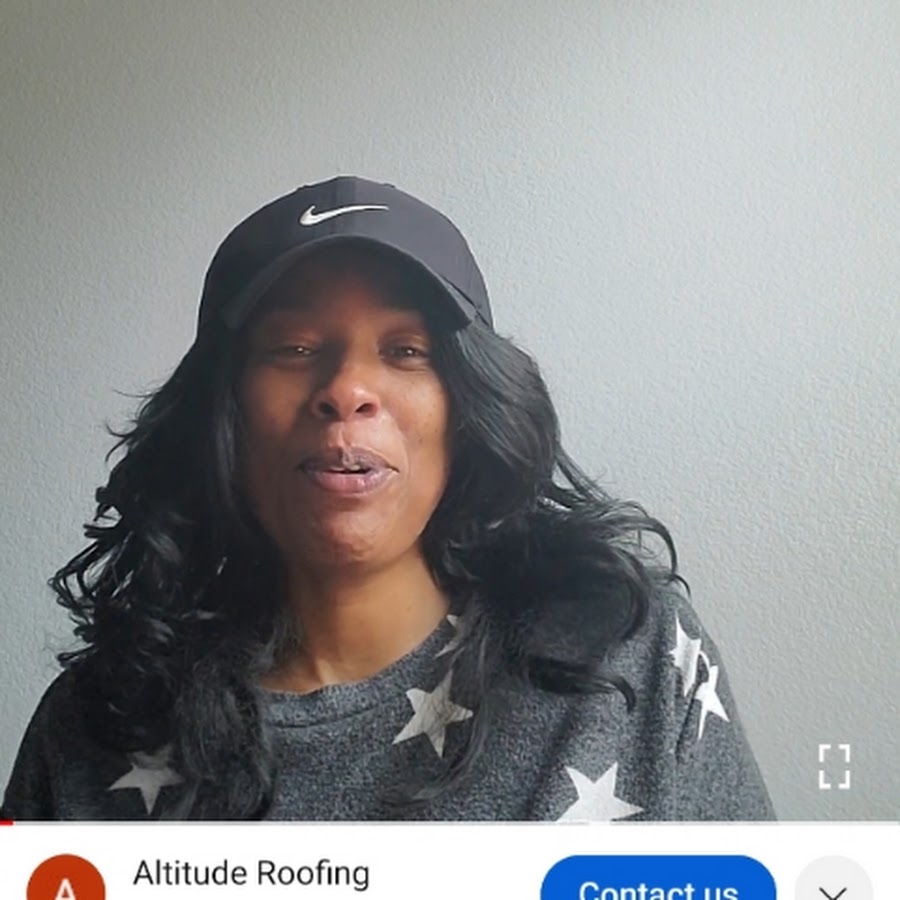Tap the Contact us button
This screenshot has height=900, width=900.
click(658, 882)
